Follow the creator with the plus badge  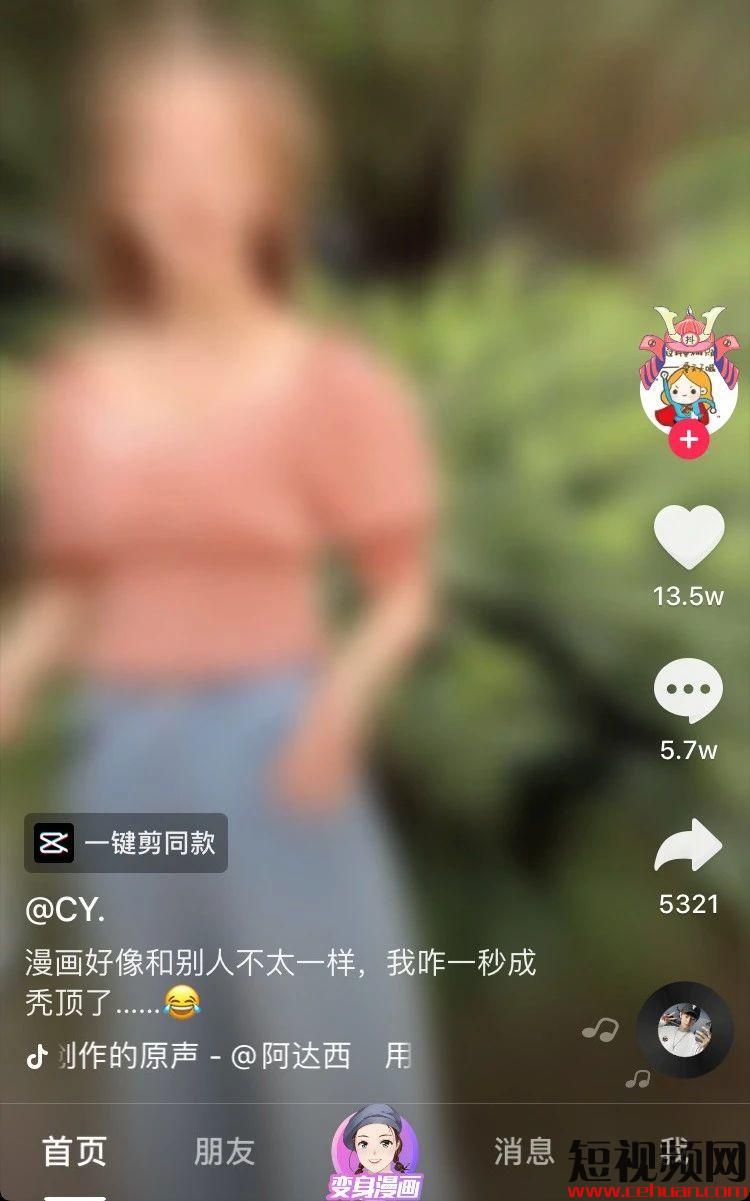pos(689,439)
